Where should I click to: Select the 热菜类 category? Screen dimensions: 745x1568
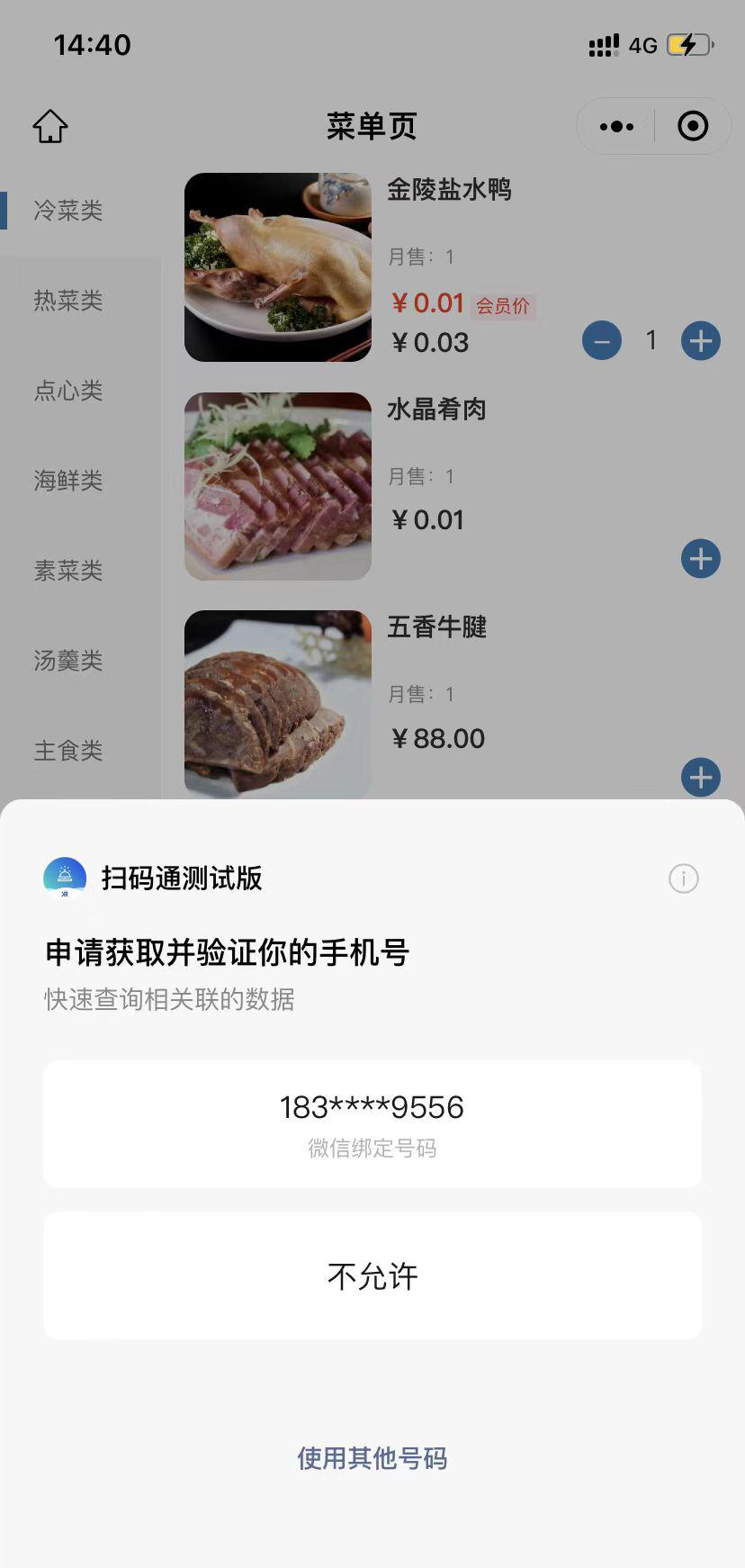tap(68, 301)
